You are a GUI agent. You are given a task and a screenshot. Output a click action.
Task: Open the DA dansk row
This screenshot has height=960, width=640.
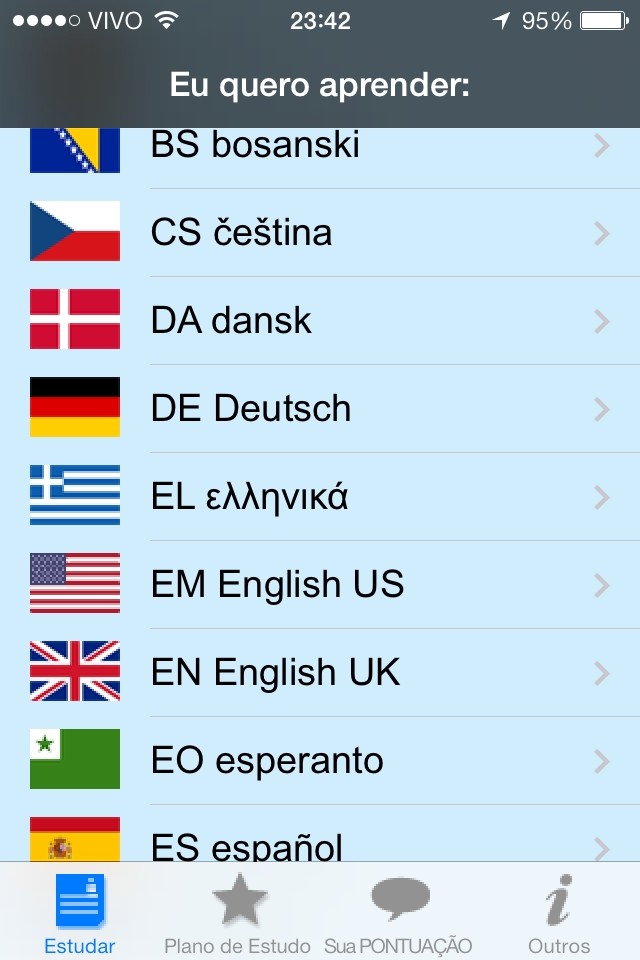320,321
